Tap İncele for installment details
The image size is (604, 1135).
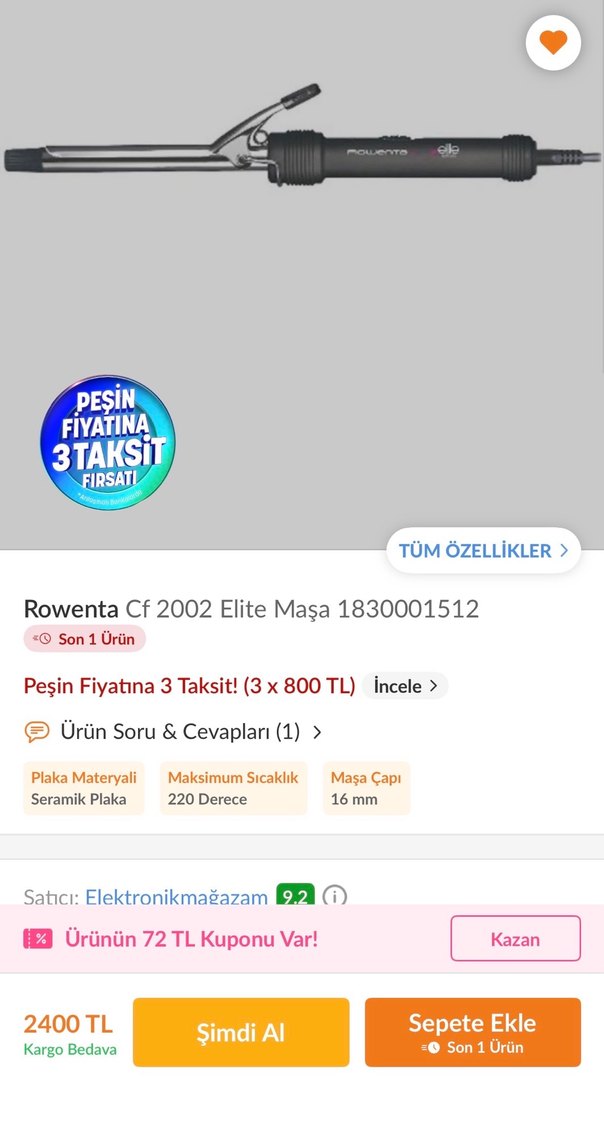(405, 686)
